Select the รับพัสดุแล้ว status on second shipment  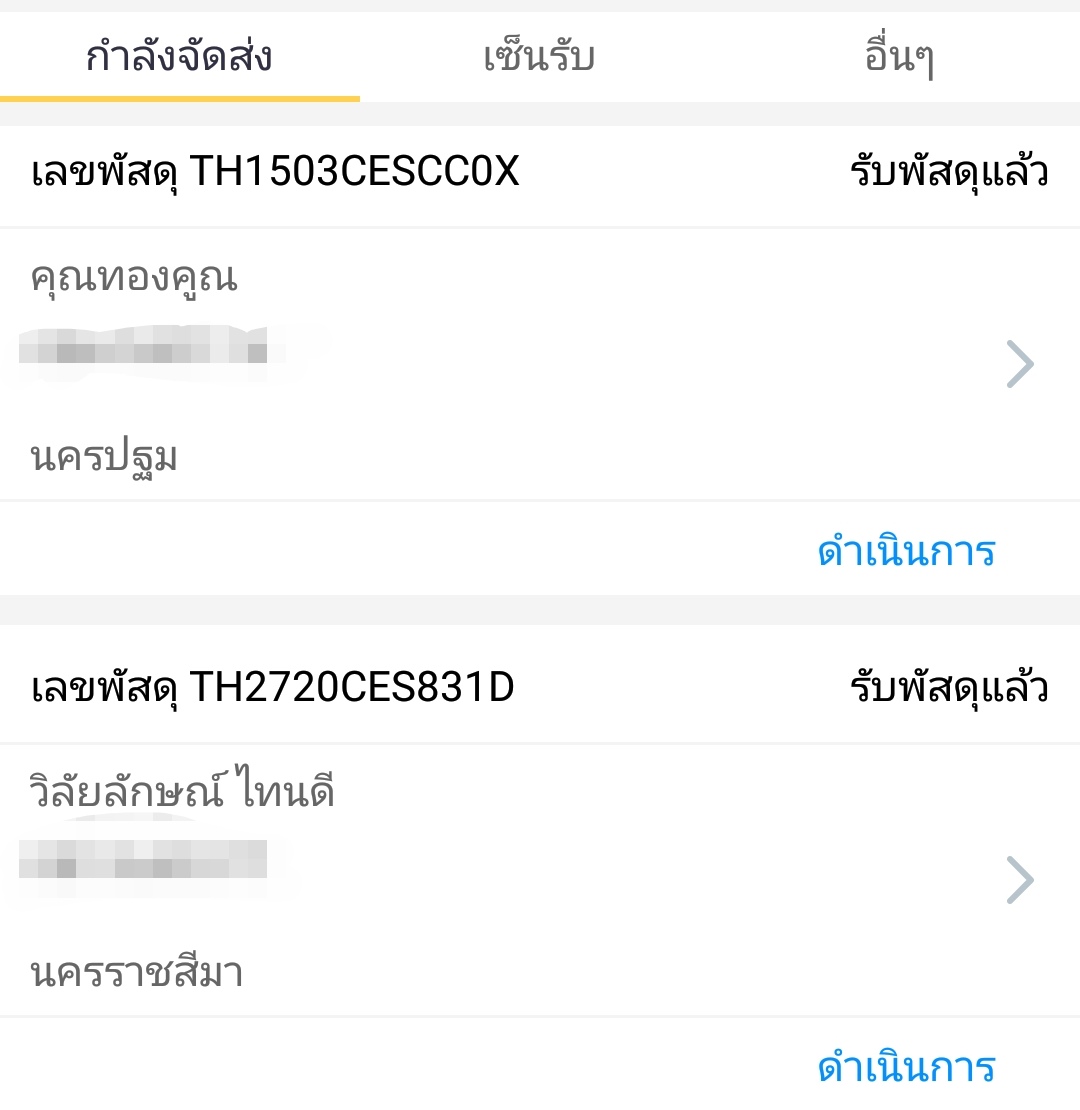(x=949, y=687)
